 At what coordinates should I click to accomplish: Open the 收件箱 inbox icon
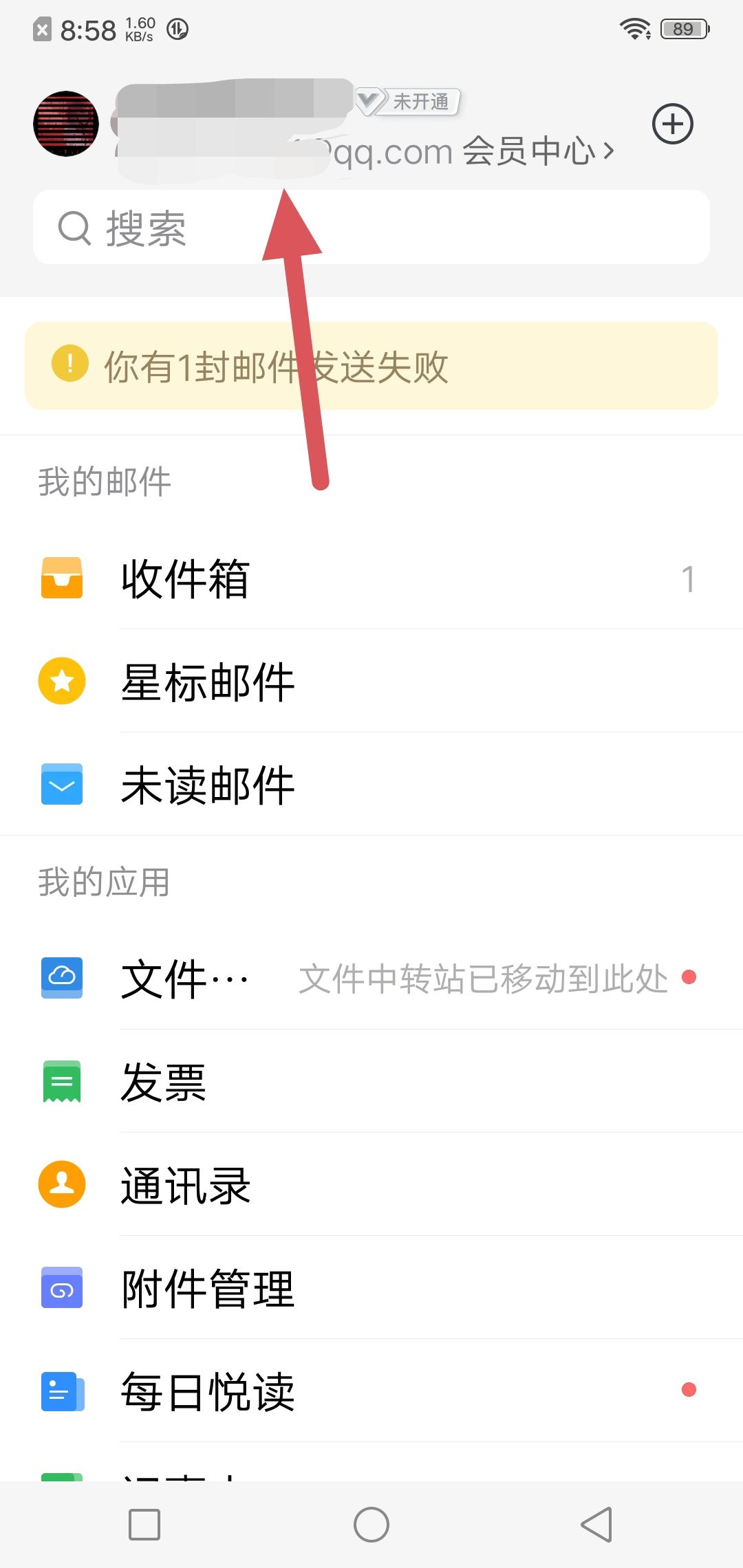click(x=61, y=578)
